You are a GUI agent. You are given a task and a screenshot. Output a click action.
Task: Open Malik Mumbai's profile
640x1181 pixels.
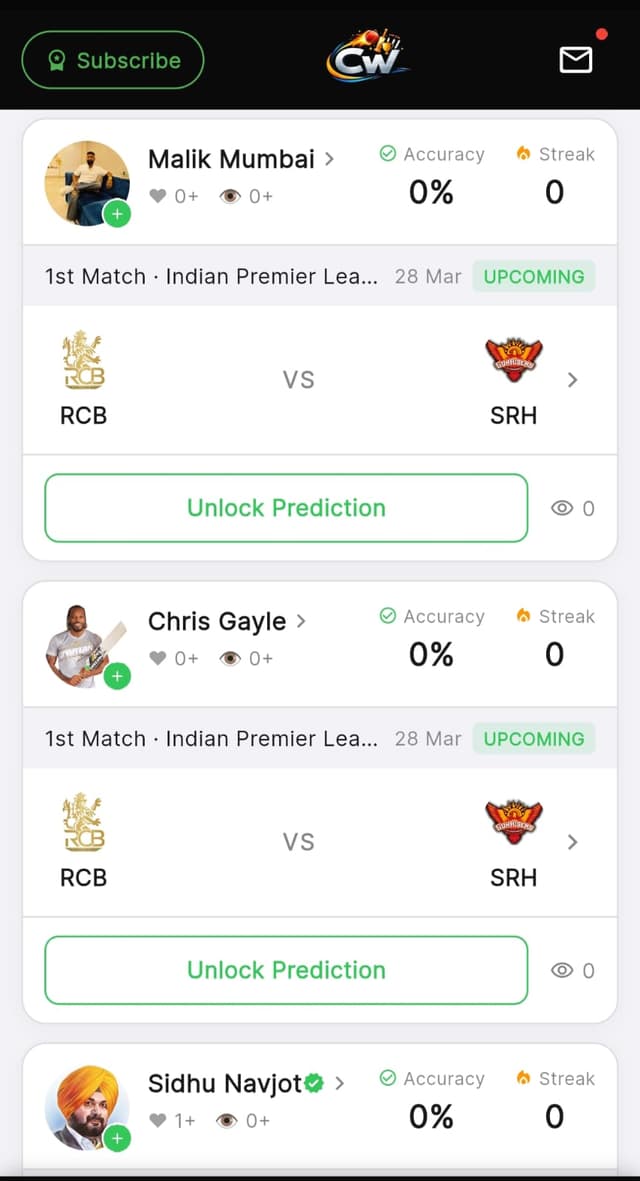pyautogui.click(x=240, y=159)
